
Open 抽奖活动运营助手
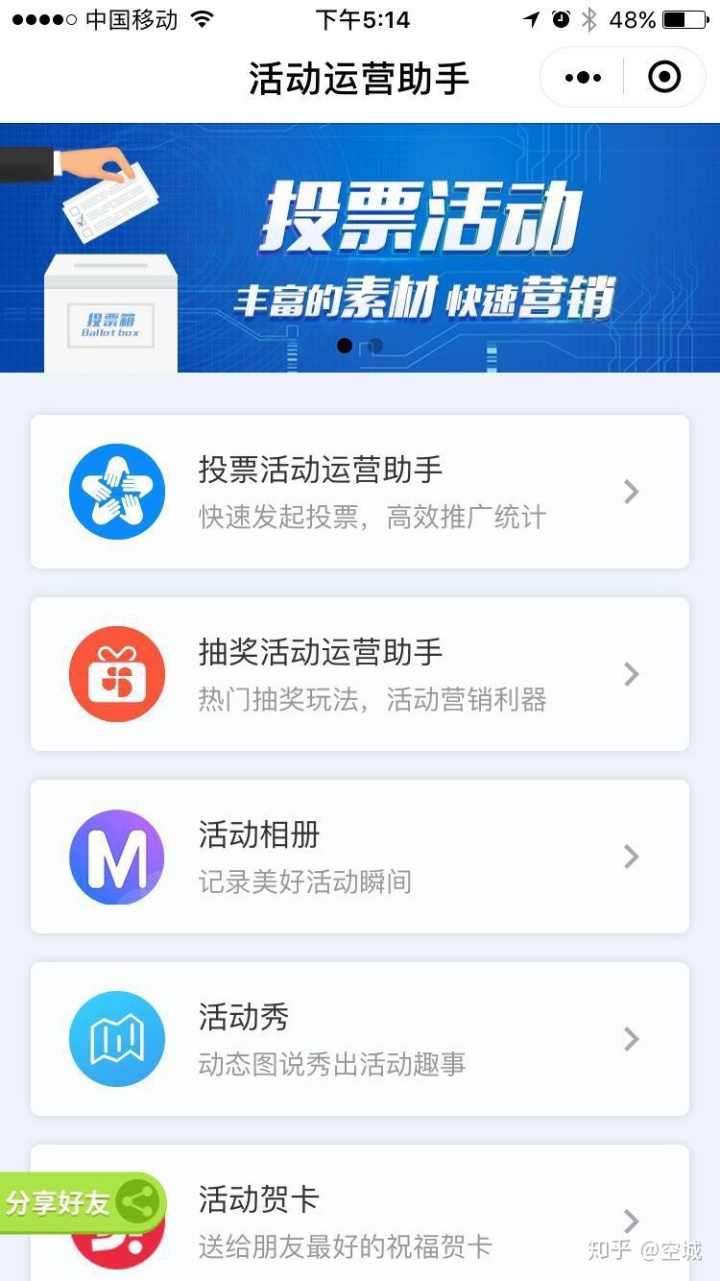[360, 674]
